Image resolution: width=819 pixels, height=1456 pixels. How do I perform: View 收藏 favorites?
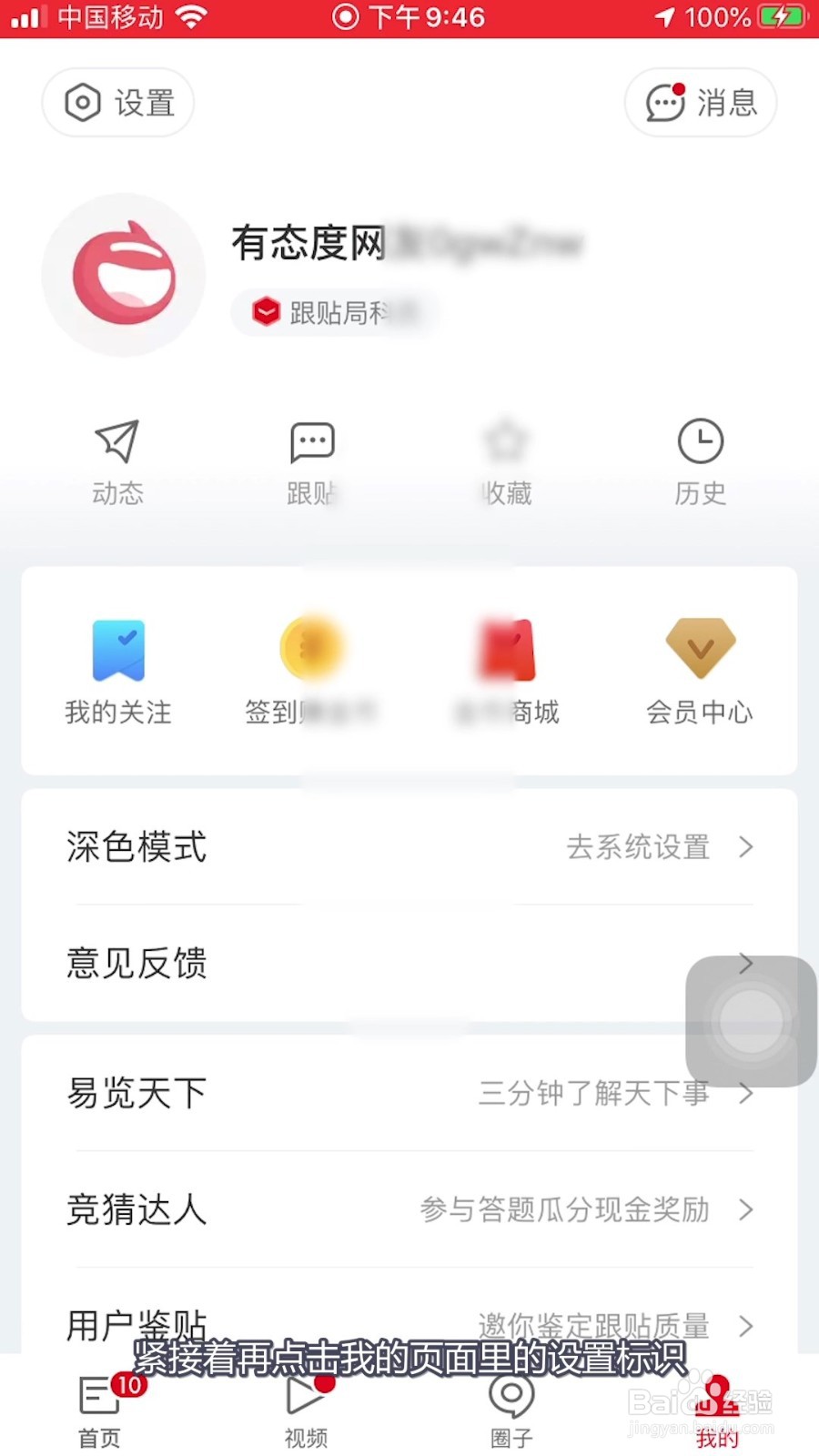[507, 463]
